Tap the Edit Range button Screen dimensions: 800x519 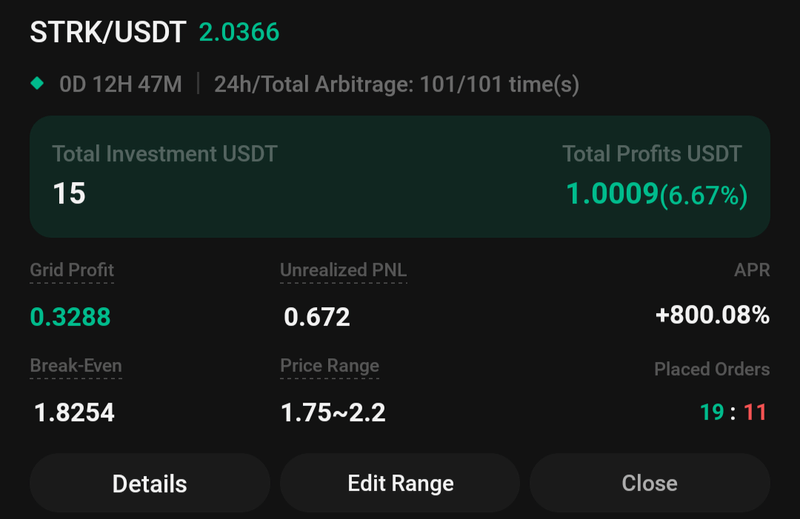(400, 483)
